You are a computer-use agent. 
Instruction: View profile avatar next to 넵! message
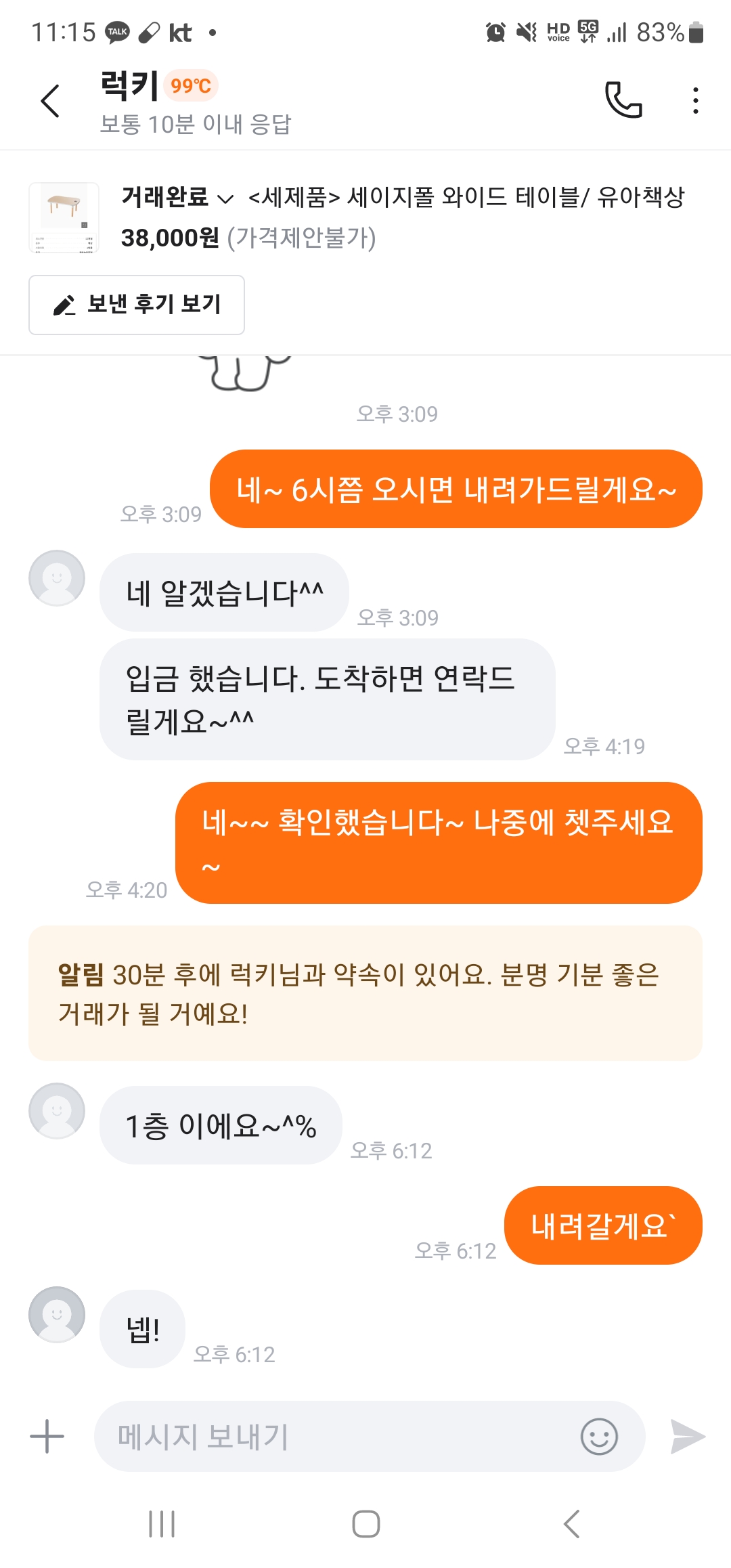pos(57,1314)
